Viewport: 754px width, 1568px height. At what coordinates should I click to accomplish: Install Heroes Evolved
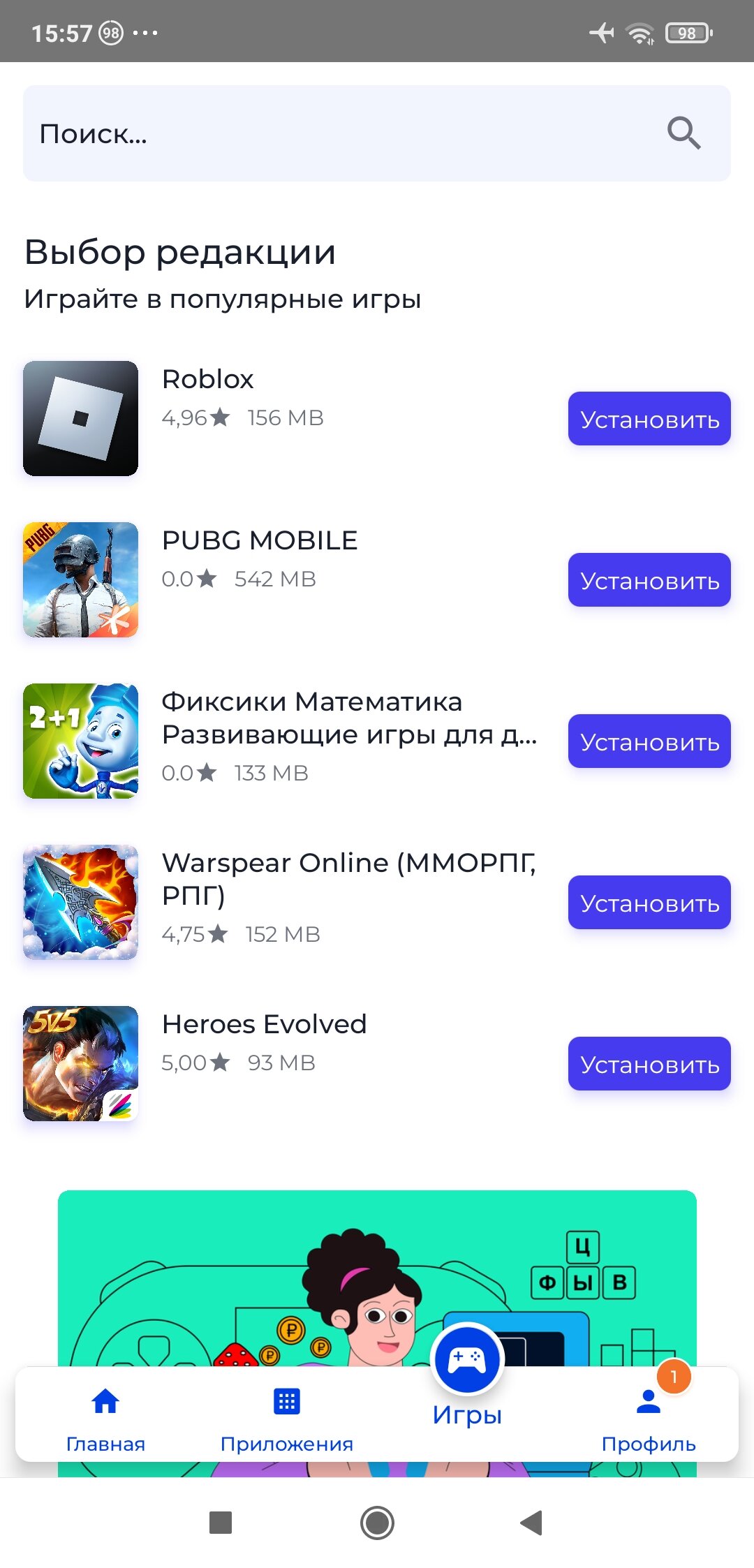click(x=649, y=1064)
